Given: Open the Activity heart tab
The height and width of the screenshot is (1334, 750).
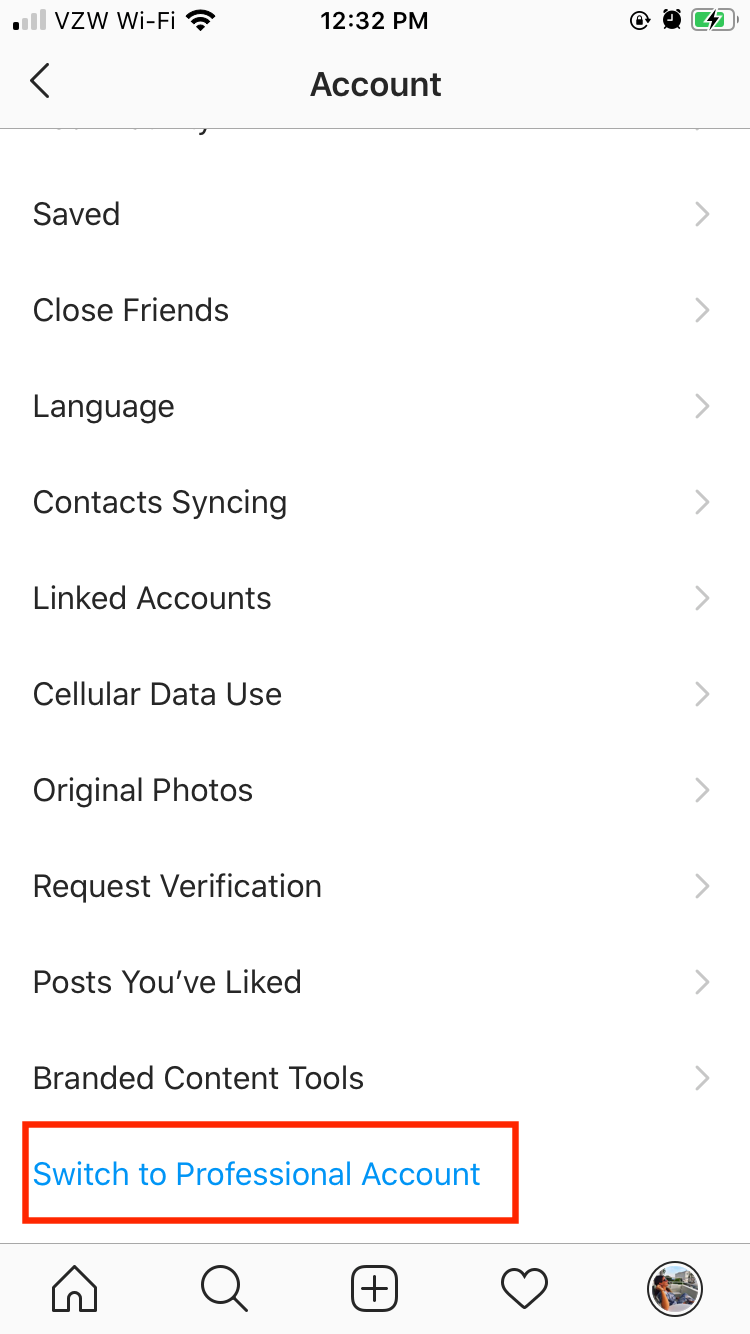Looking at the screenshot, I should (x=524, y=1288).
